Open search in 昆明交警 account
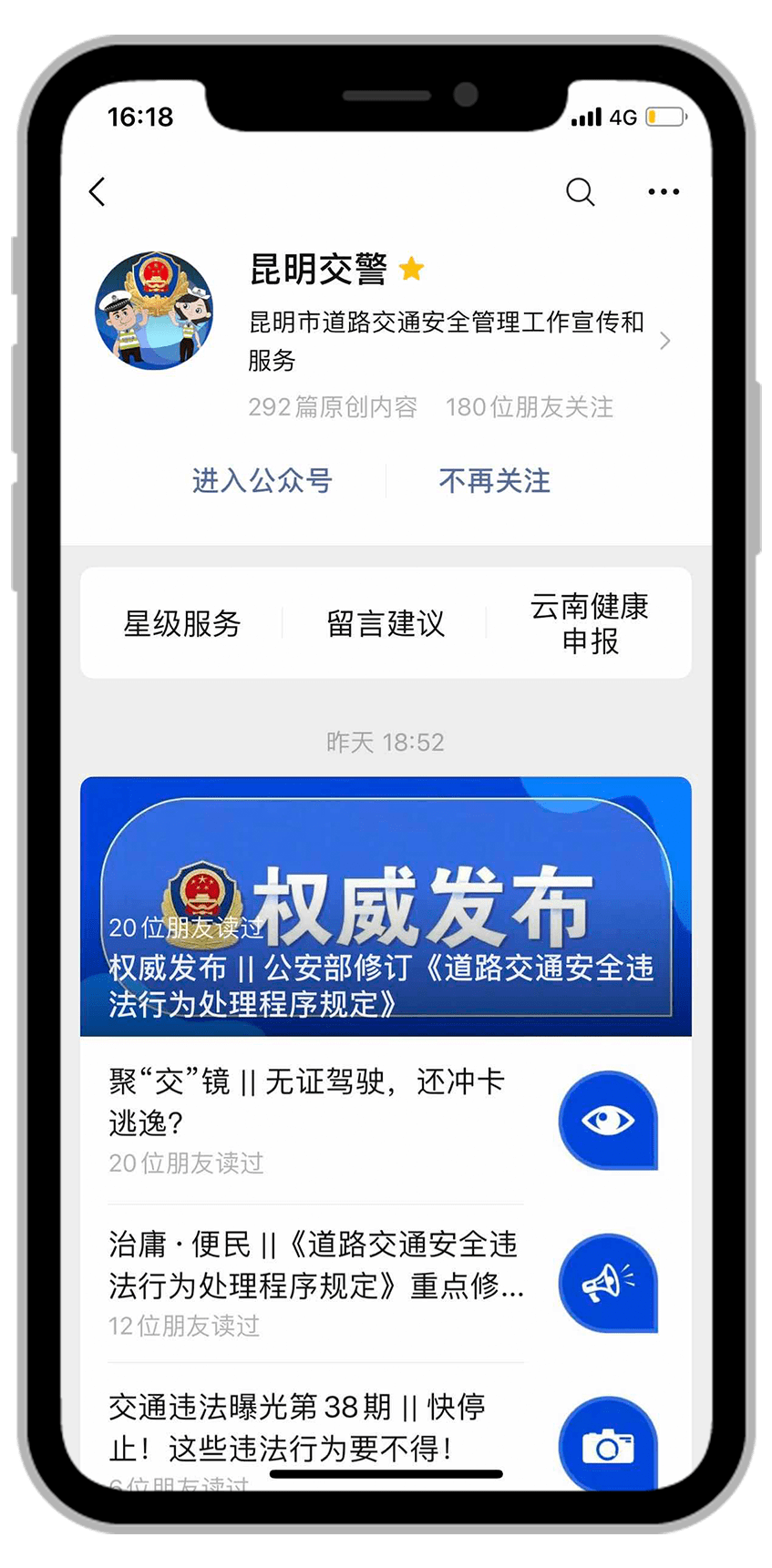The image size is (772, 1568). click(580, 191)
